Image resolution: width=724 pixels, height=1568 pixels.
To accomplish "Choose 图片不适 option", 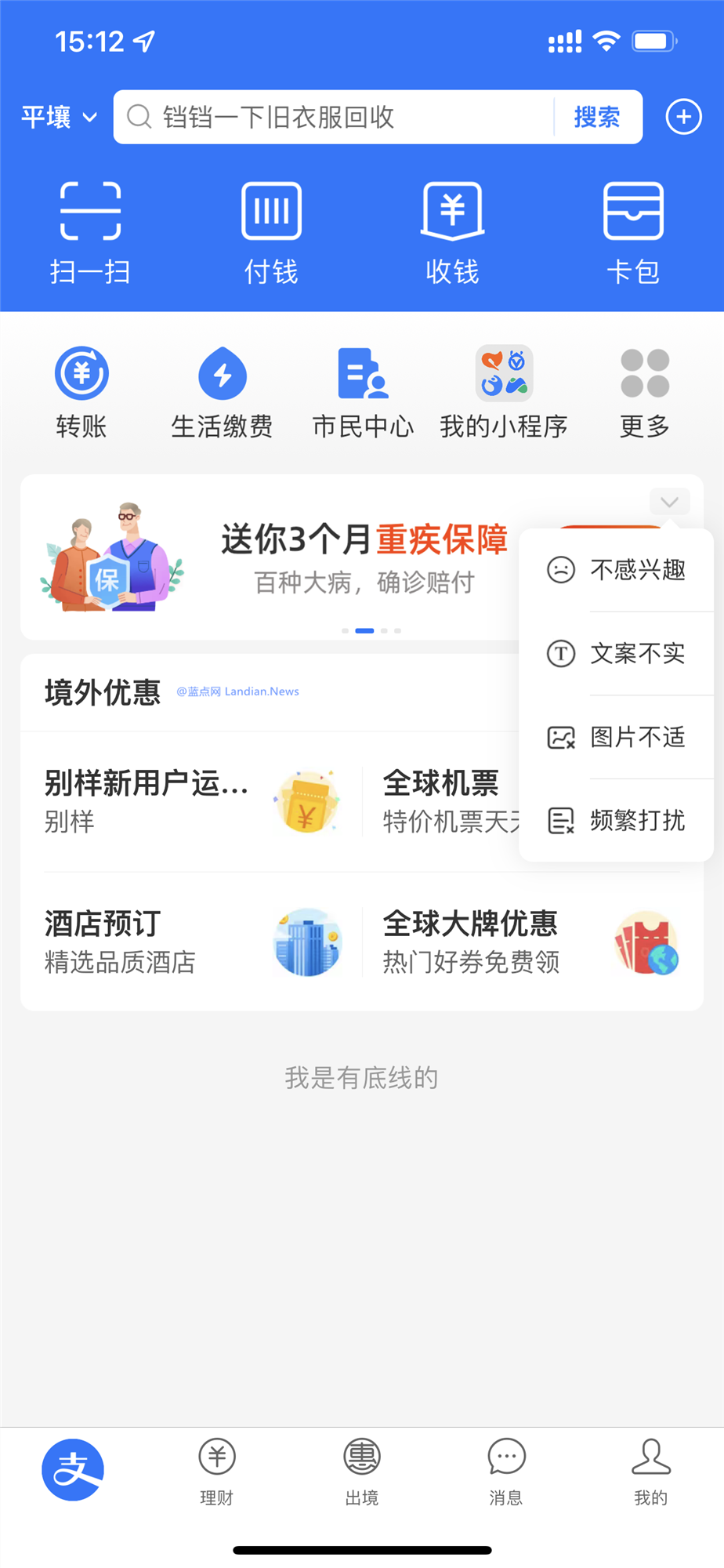I will pos(617,737).
